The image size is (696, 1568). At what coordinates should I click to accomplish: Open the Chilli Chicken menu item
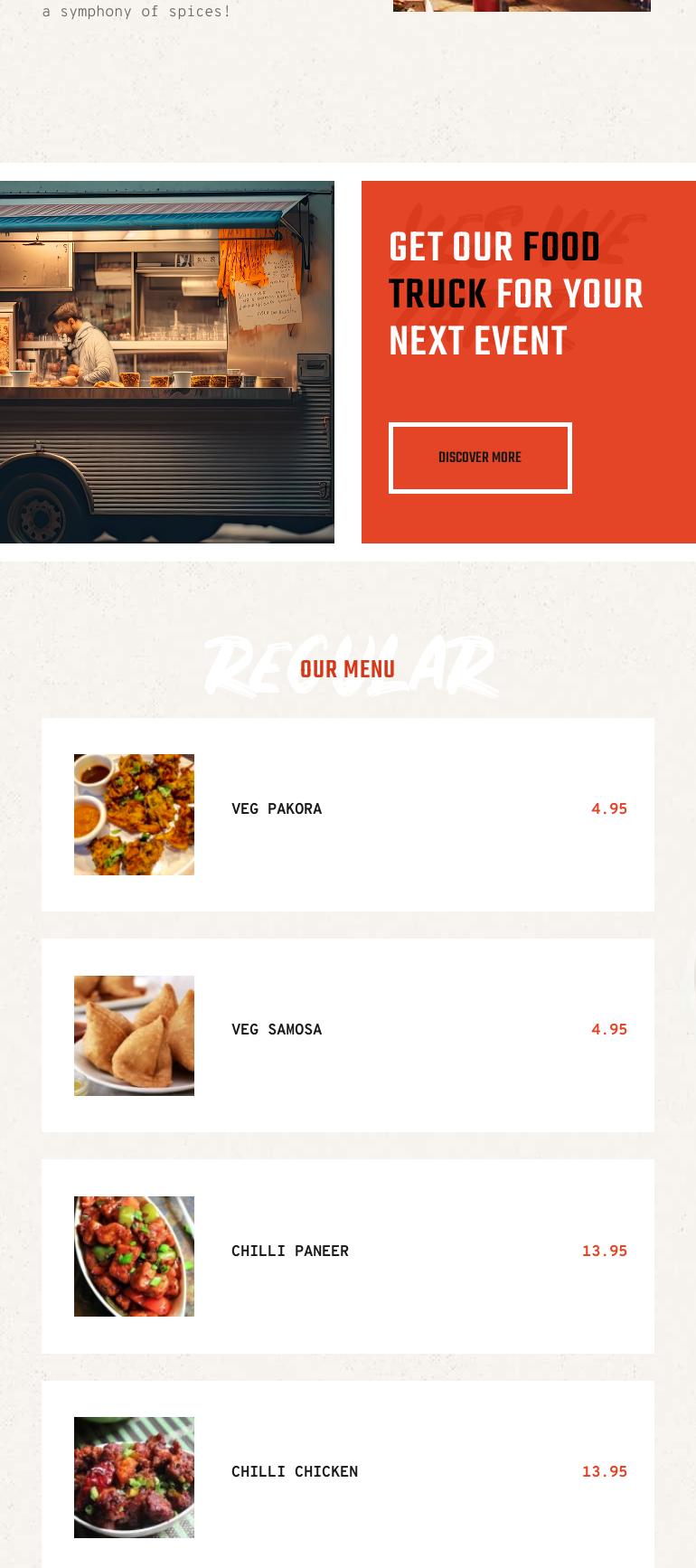[348, 1474]
